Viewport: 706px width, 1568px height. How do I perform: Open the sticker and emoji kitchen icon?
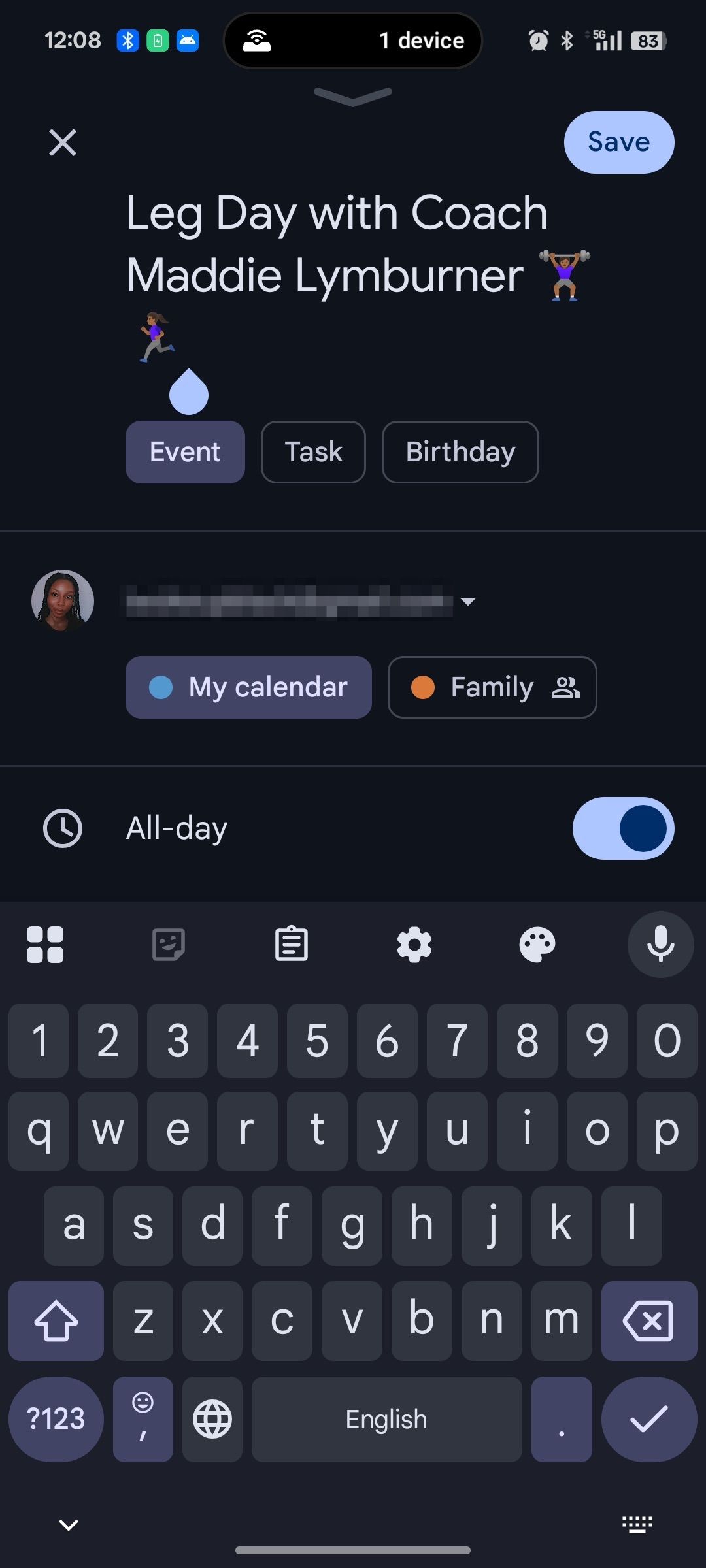pyautogui.click(x=168, y=945)
